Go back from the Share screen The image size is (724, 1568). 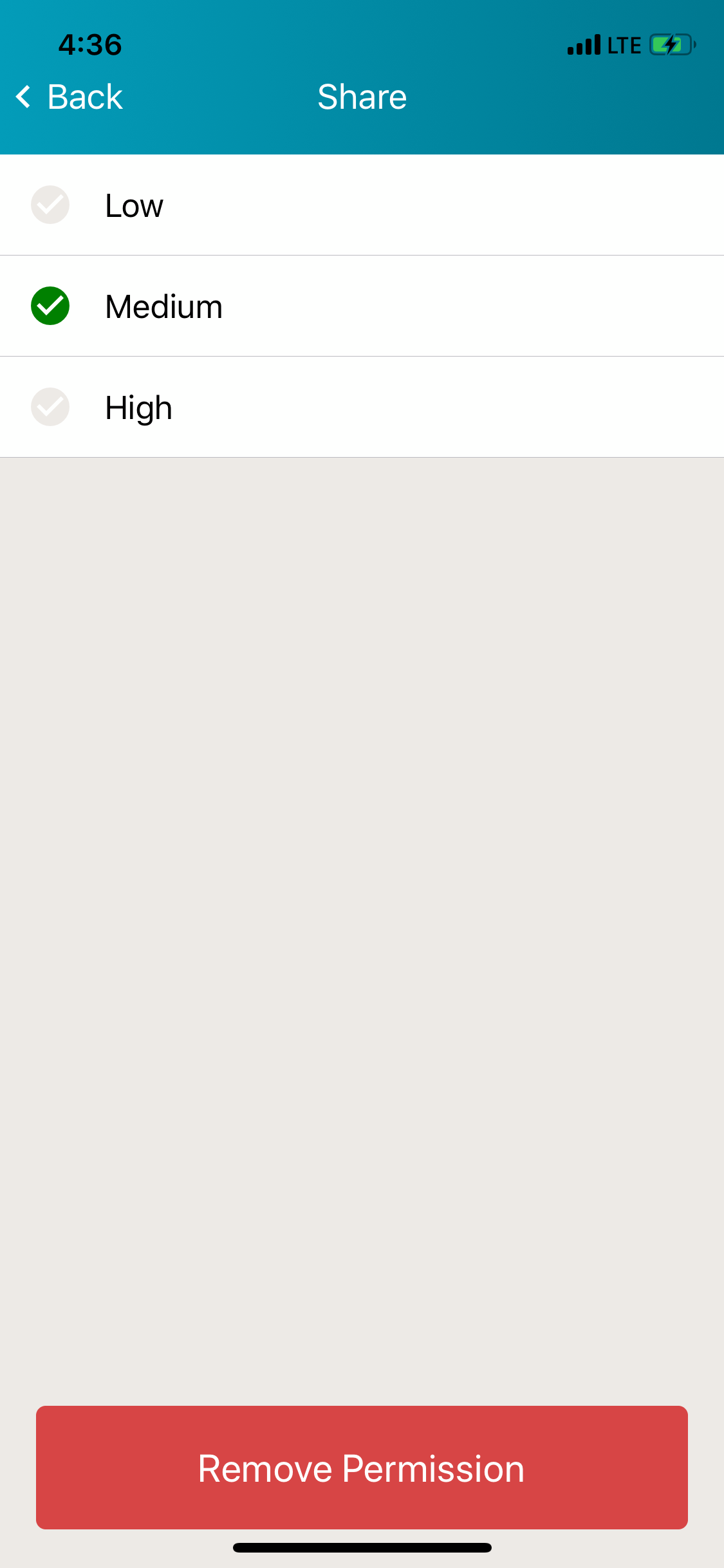(x=70, y=97)
